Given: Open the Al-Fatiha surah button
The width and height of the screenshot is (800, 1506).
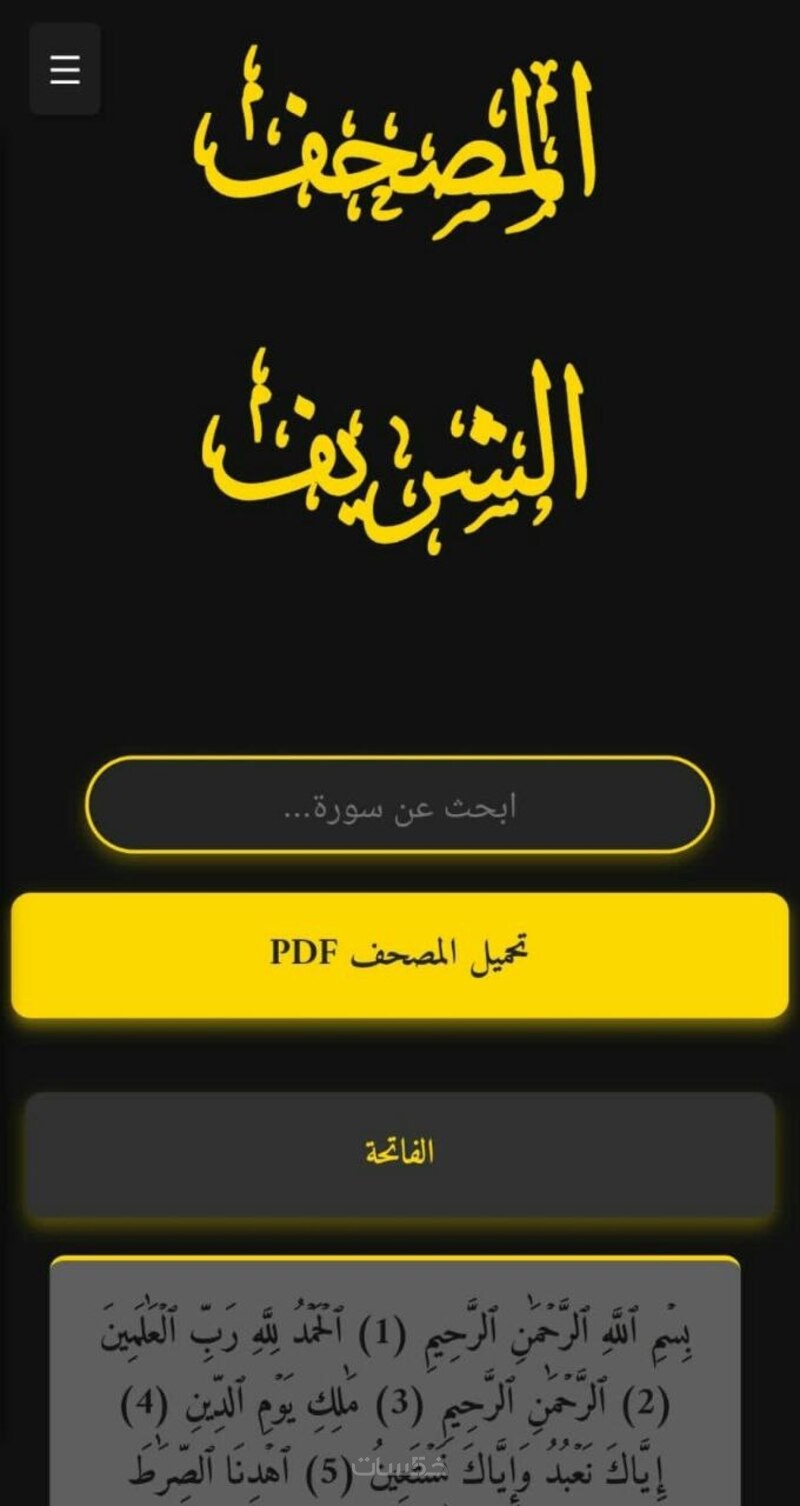Looking at the screenshot, I should (x=400, y=1154).
